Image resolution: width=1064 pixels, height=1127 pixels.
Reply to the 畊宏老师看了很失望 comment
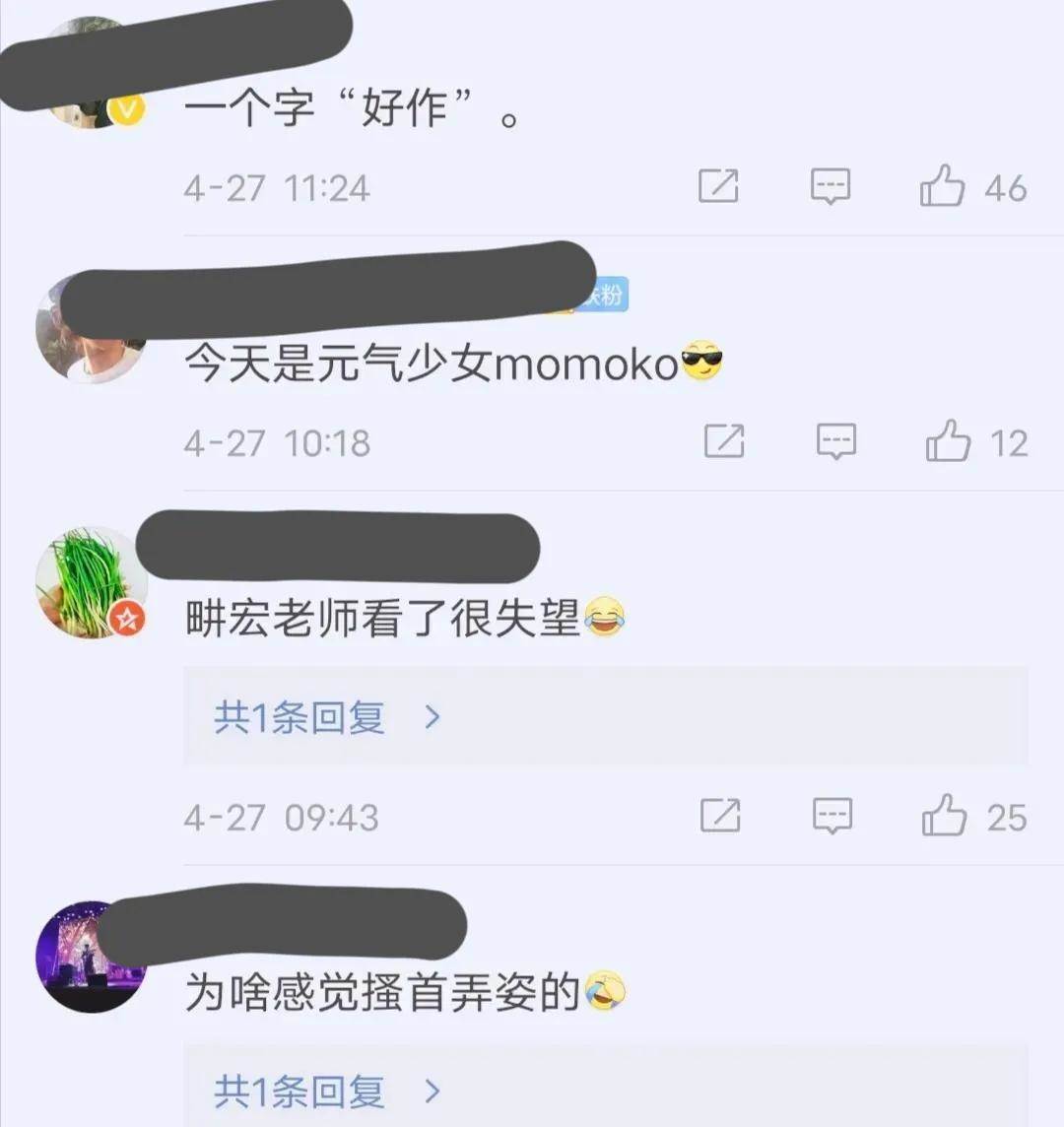[832, 816]
